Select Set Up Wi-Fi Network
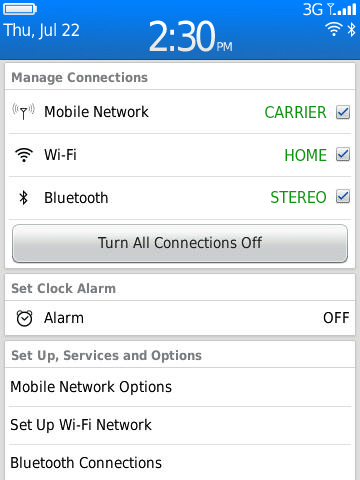The image size is (360, 480). click(180, 425)
